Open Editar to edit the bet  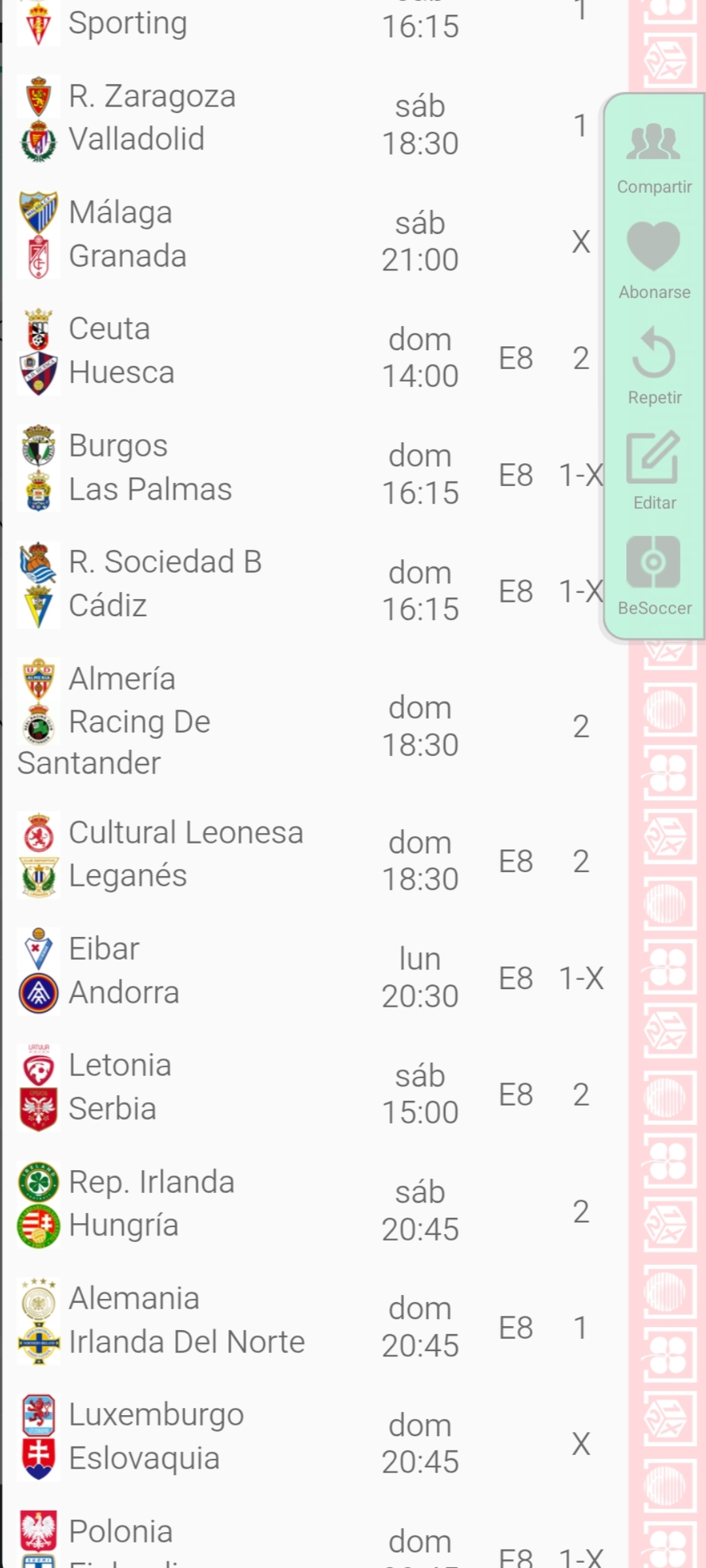(x=654, y=471)
